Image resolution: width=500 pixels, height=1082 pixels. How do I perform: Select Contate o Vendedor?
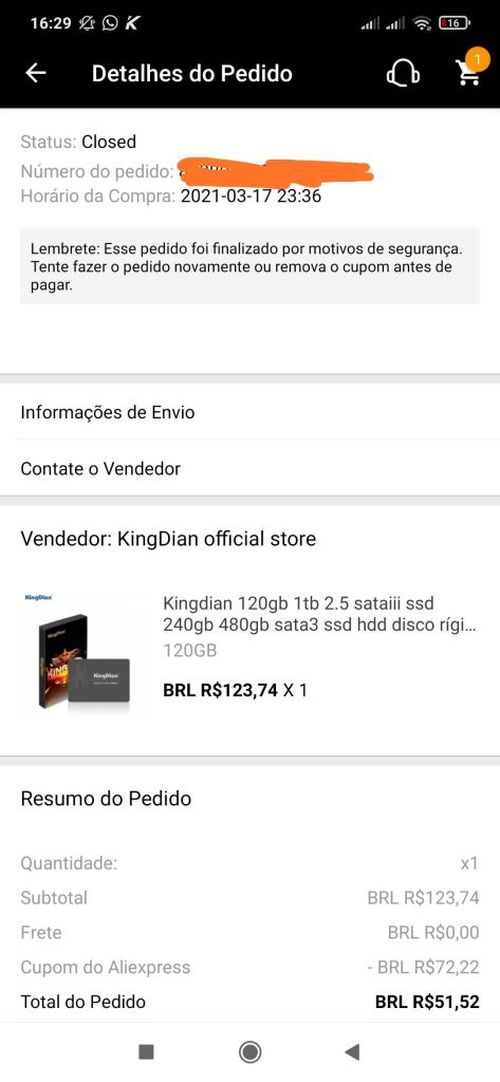tap(250, 469)
